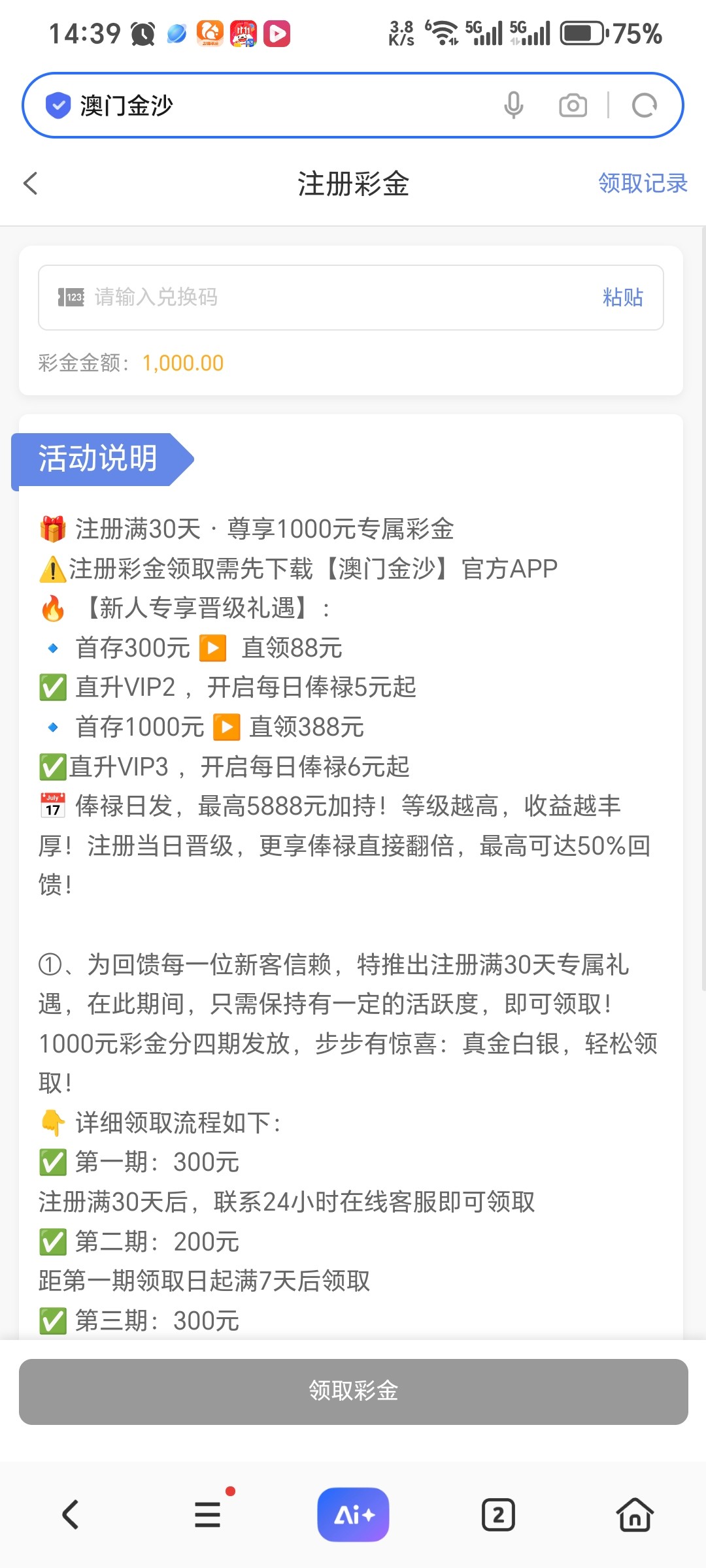The image size is (706, 1568).
Task: Tap the 活动说明 banner ribbon
Action: tap(98, 458)
